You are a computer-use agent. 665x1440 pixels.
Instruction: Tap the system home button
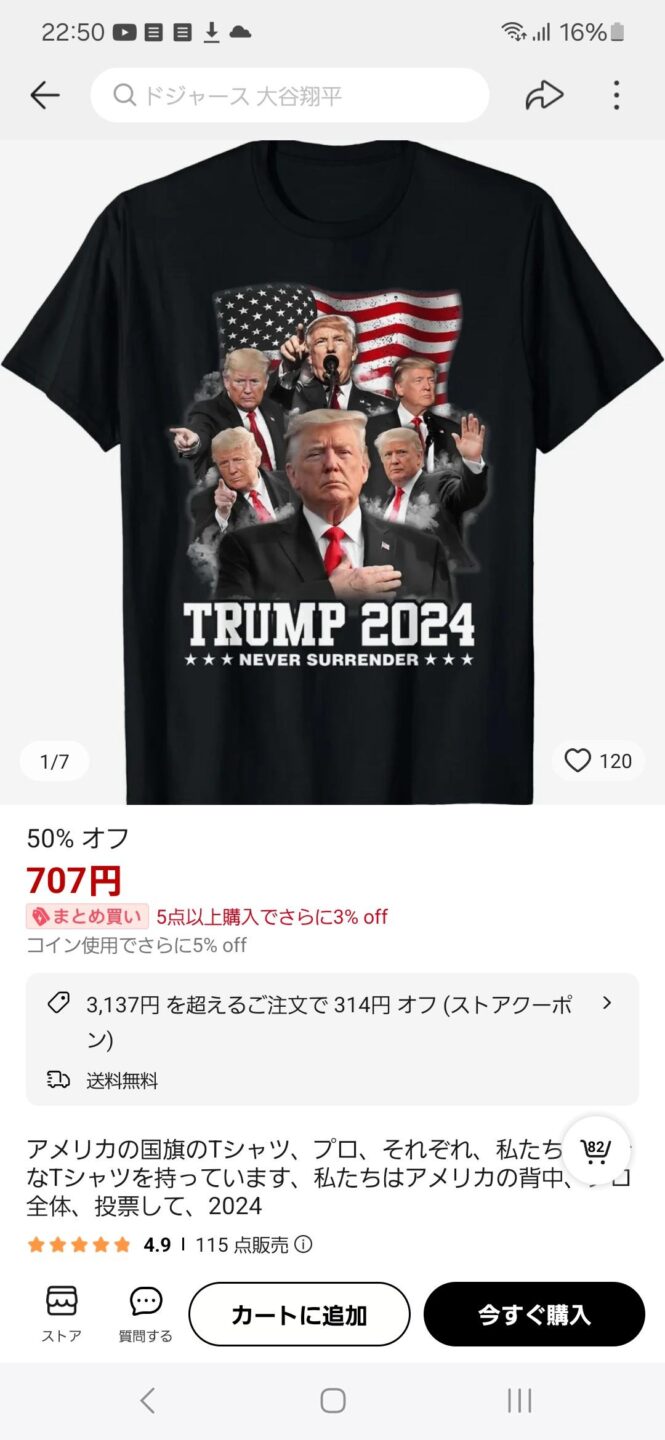coord(333,1401)
